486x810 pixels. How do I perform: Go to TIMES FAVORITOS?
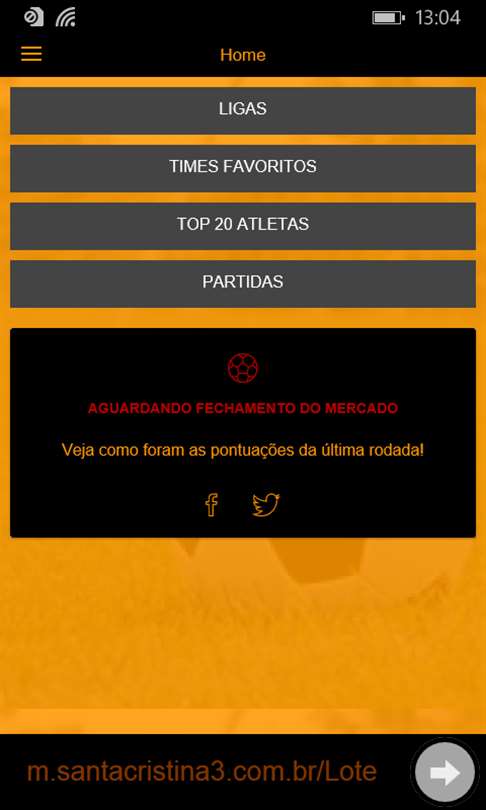click(243, 168)
